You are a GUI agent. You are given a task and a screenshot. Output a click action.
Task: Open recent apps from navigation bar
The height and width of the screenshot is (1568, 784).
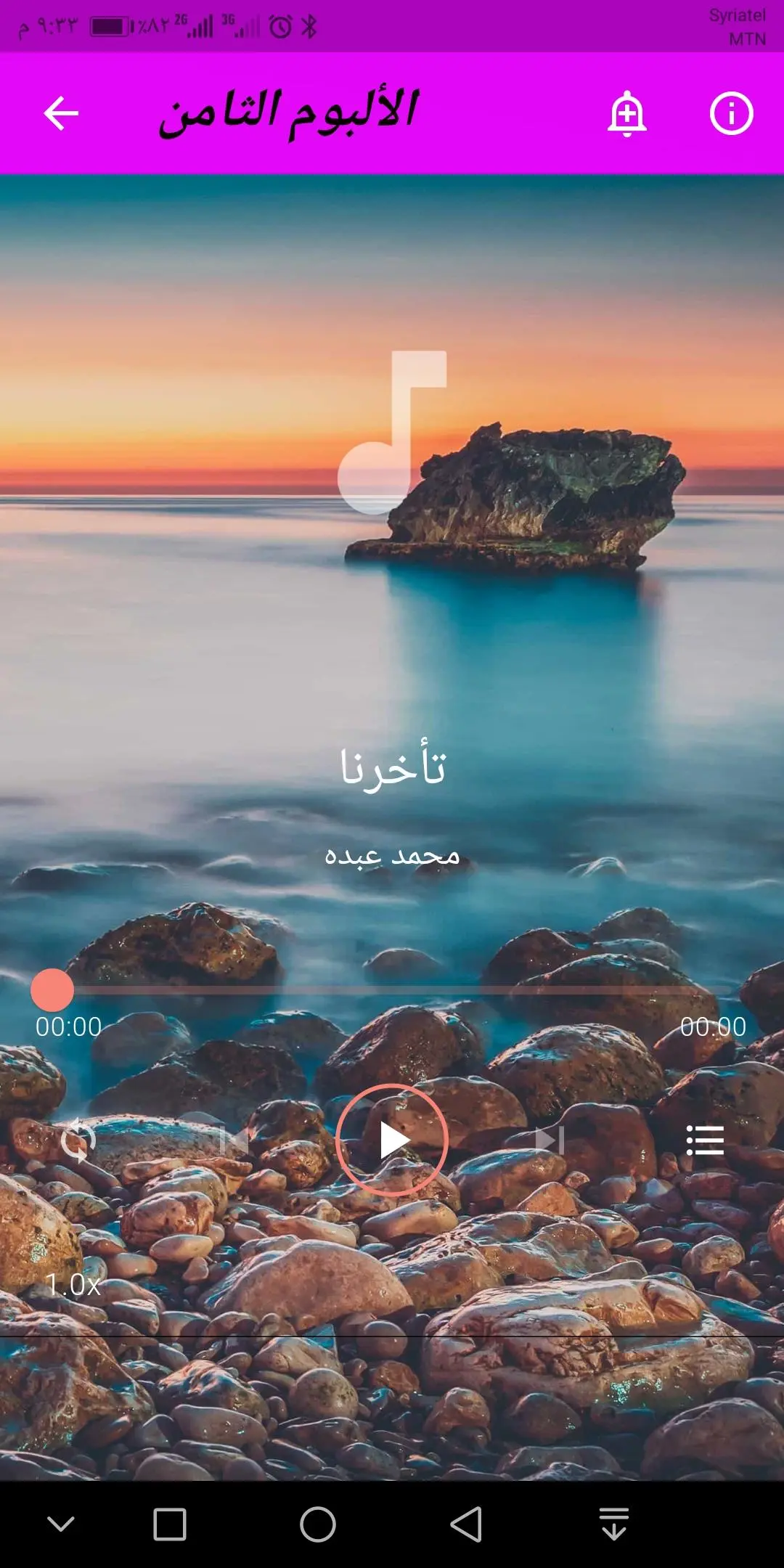point(170,1524)
